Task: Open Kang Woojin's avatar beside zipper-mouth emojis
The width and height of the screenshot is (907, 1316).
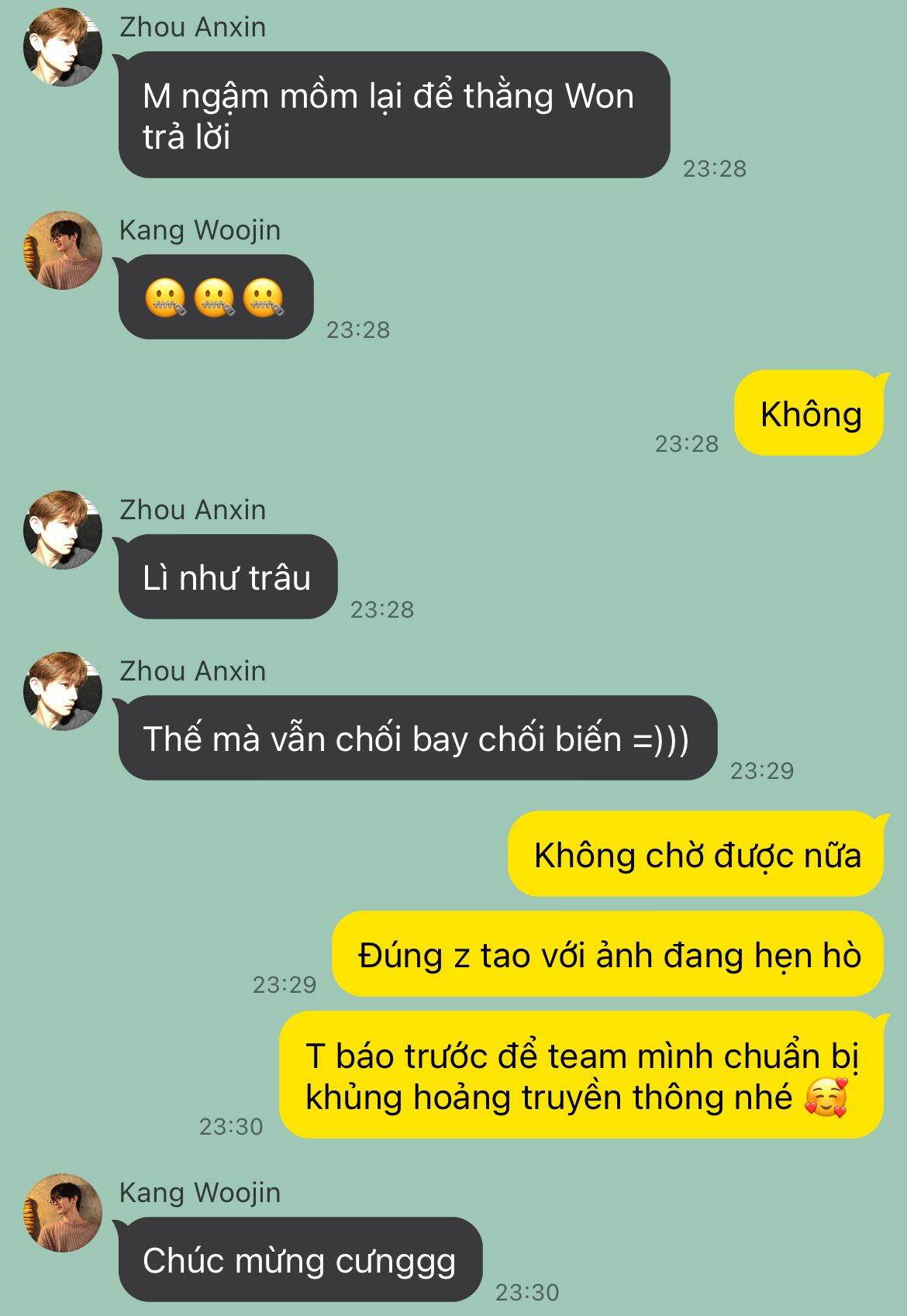Action: 63,250
